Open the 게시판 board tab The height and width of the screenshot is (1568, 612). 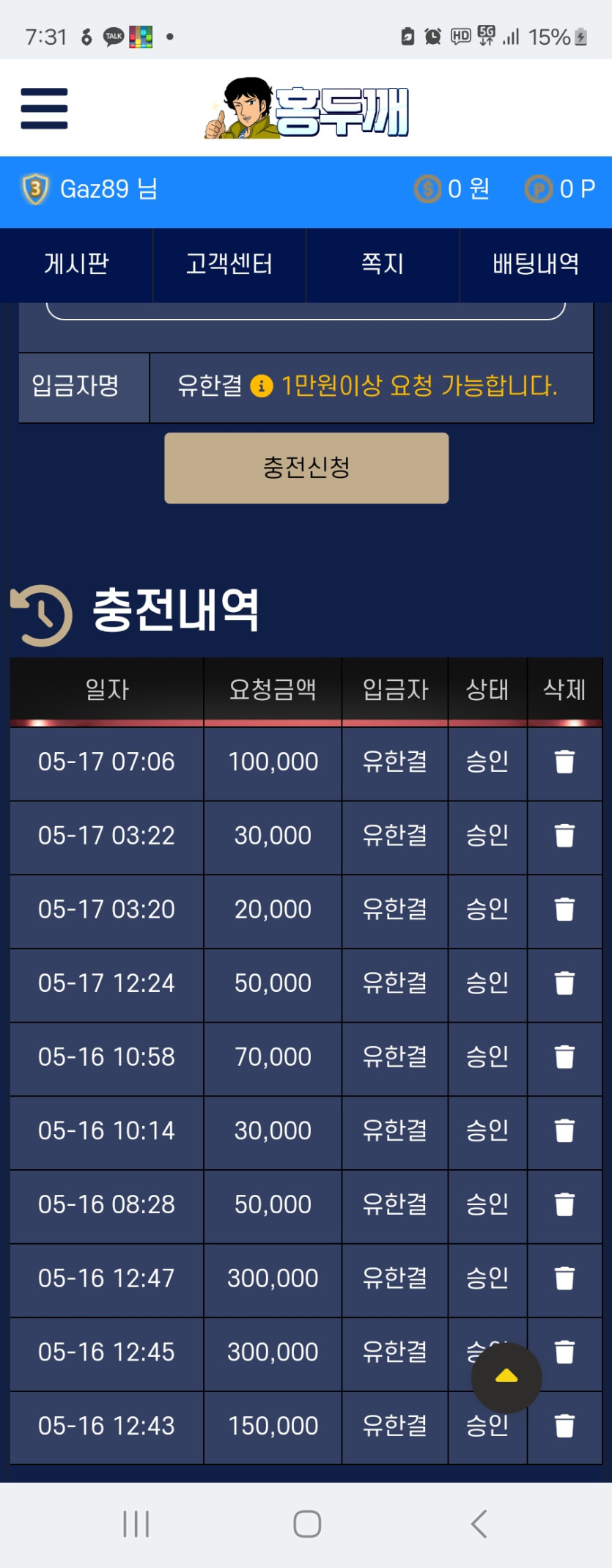tap(76, 264)
